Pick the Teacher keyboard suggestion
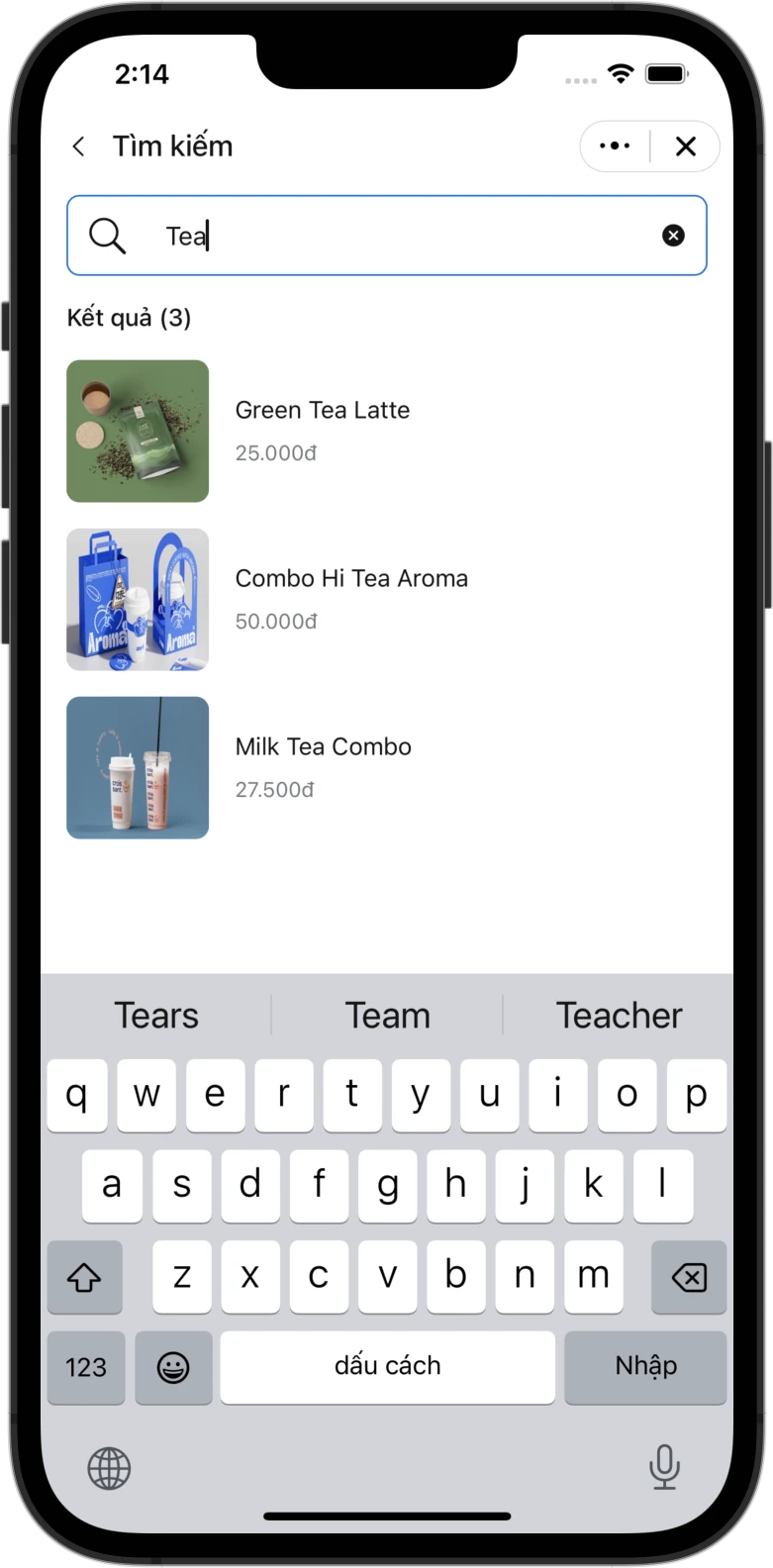Viewport: 773px width, 1568px height. click(x=619, y=1016)
